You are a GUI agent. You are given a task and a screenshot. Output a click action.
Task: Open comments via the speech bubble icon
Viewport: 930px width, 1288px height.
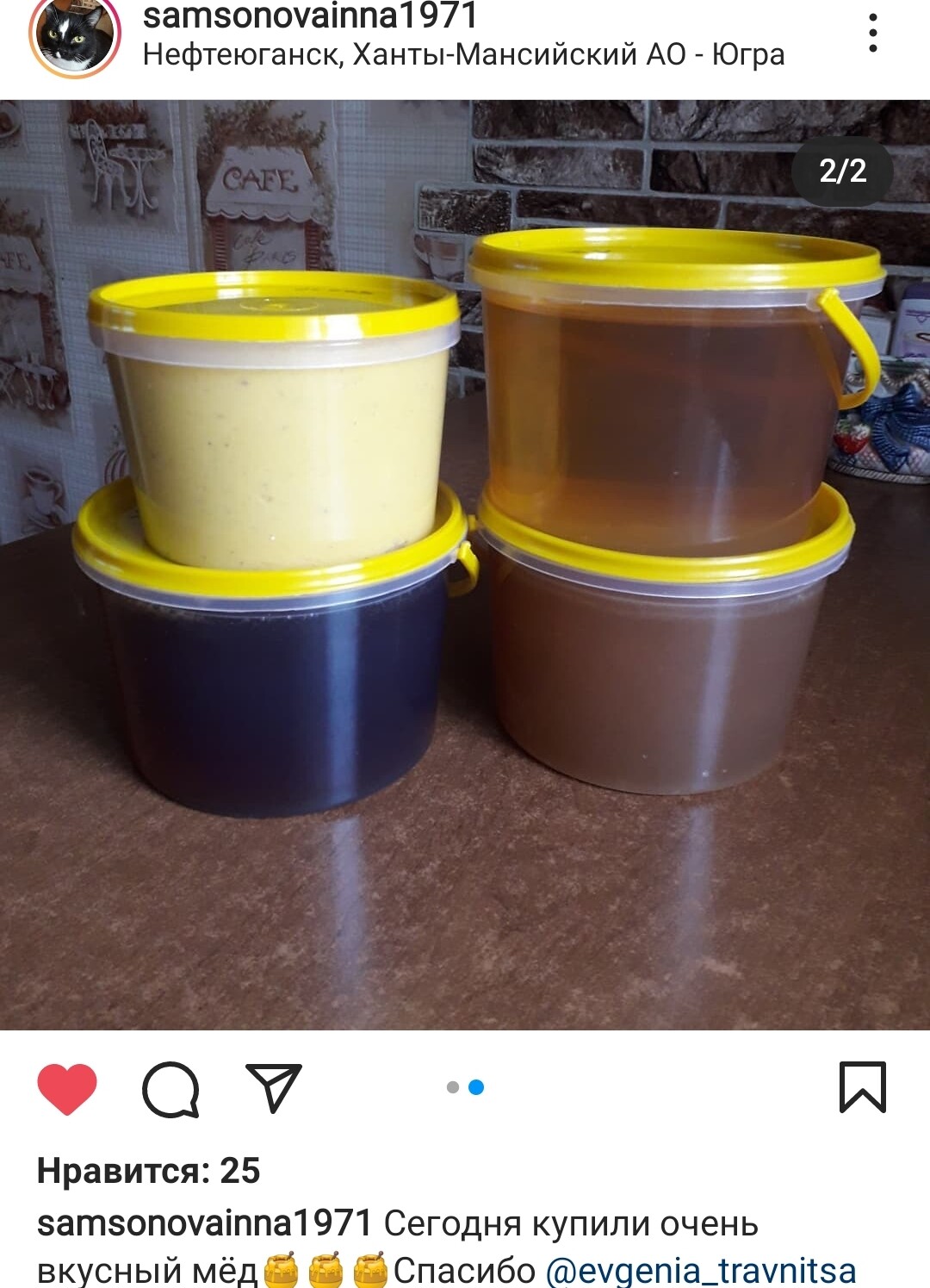[x=170, y=1089]
